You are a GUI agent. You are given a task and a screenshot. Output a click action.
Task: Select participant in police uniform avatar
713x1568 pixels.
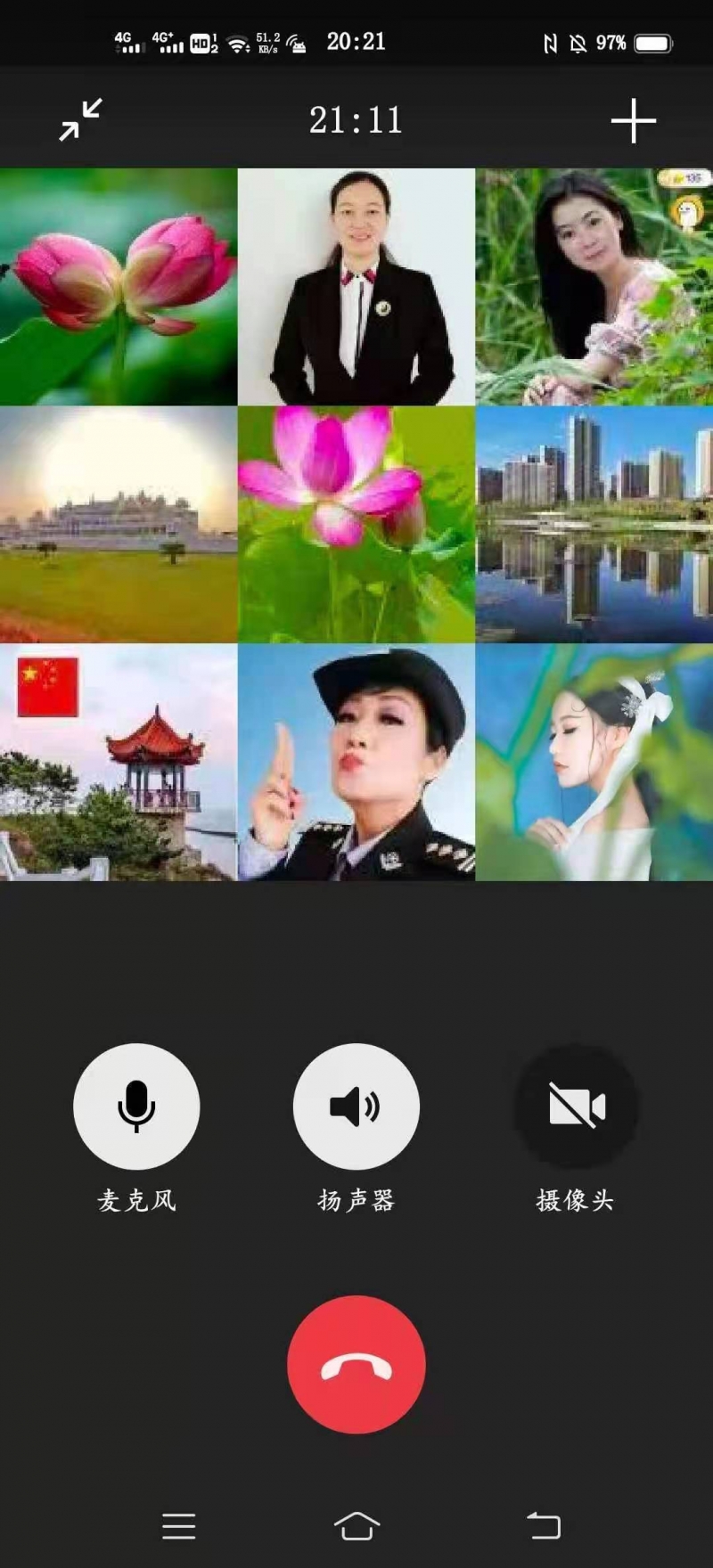356,763
